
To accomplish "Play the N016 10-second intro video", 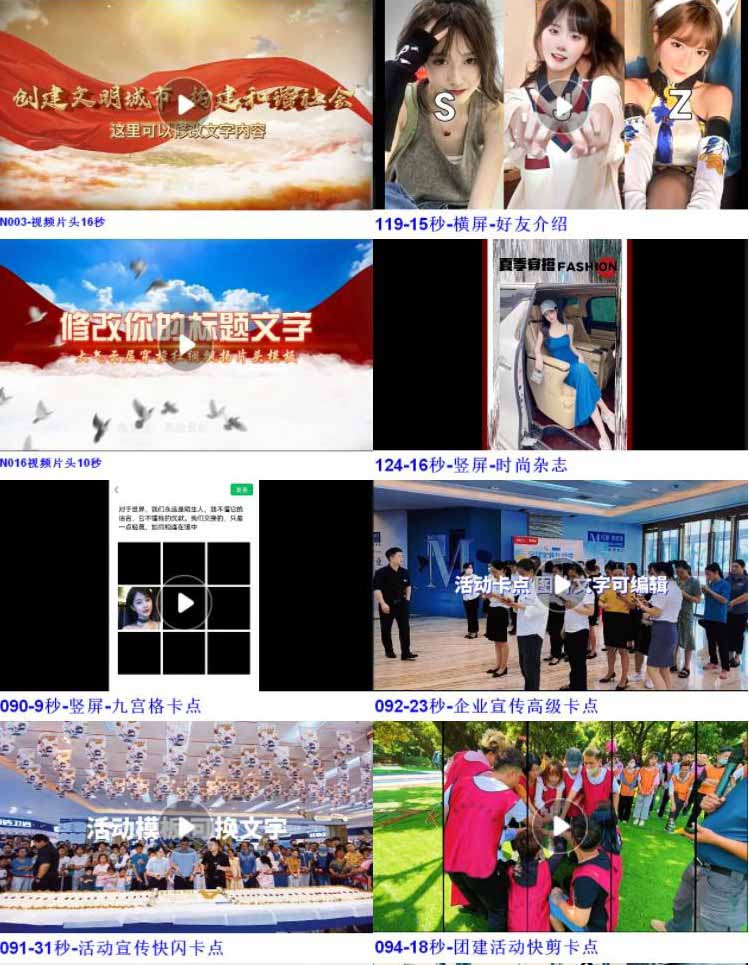I will [186, 345].
